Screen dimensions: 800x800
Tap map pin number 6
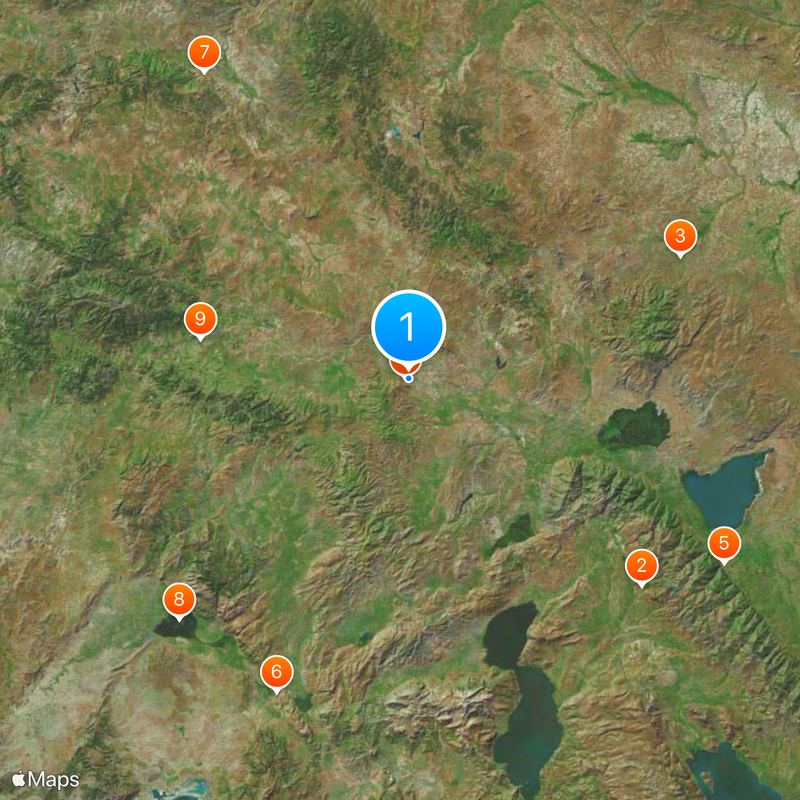coord(276,672)
